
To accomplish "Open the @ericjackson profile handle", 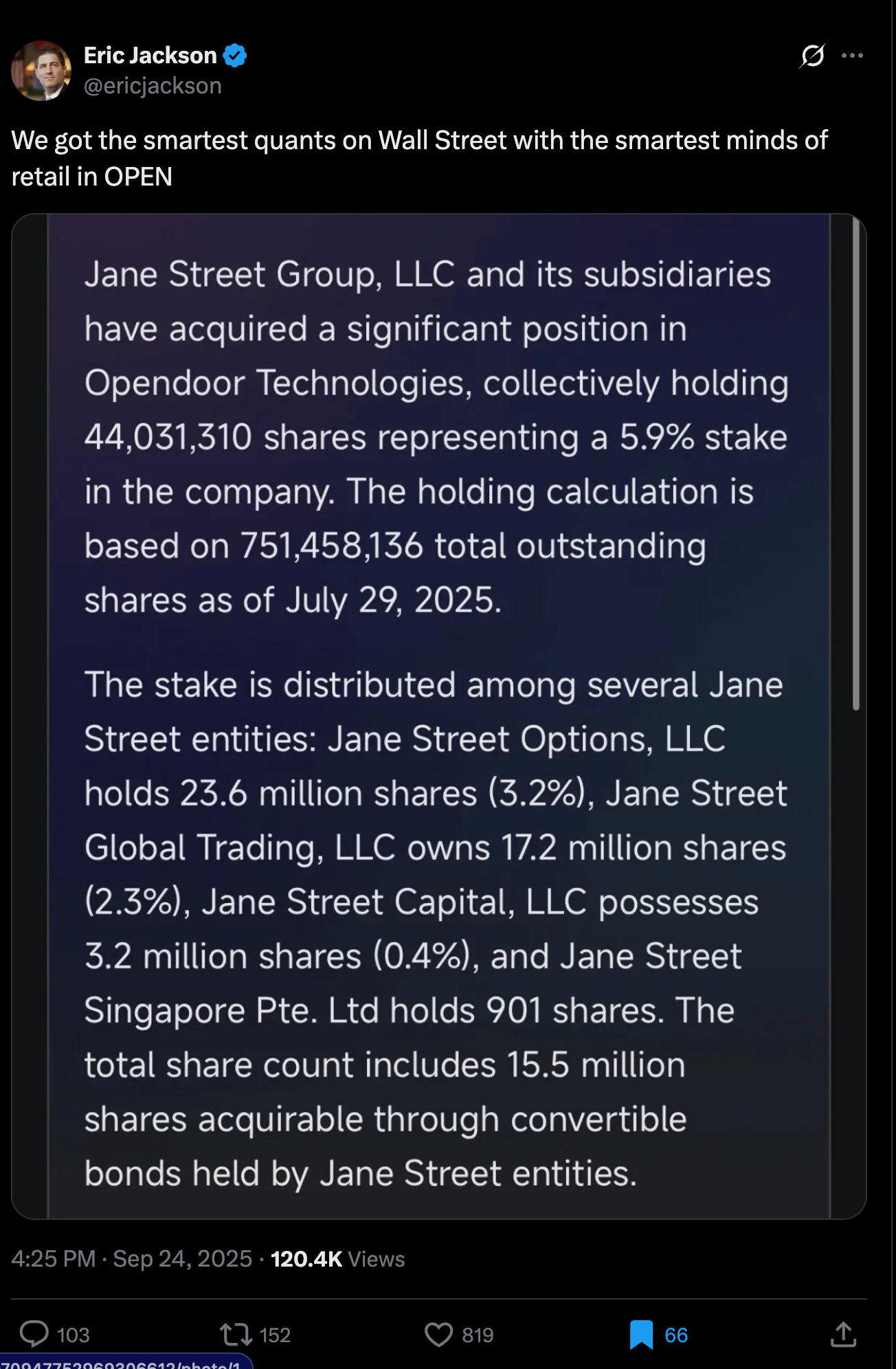I will 153,86.
